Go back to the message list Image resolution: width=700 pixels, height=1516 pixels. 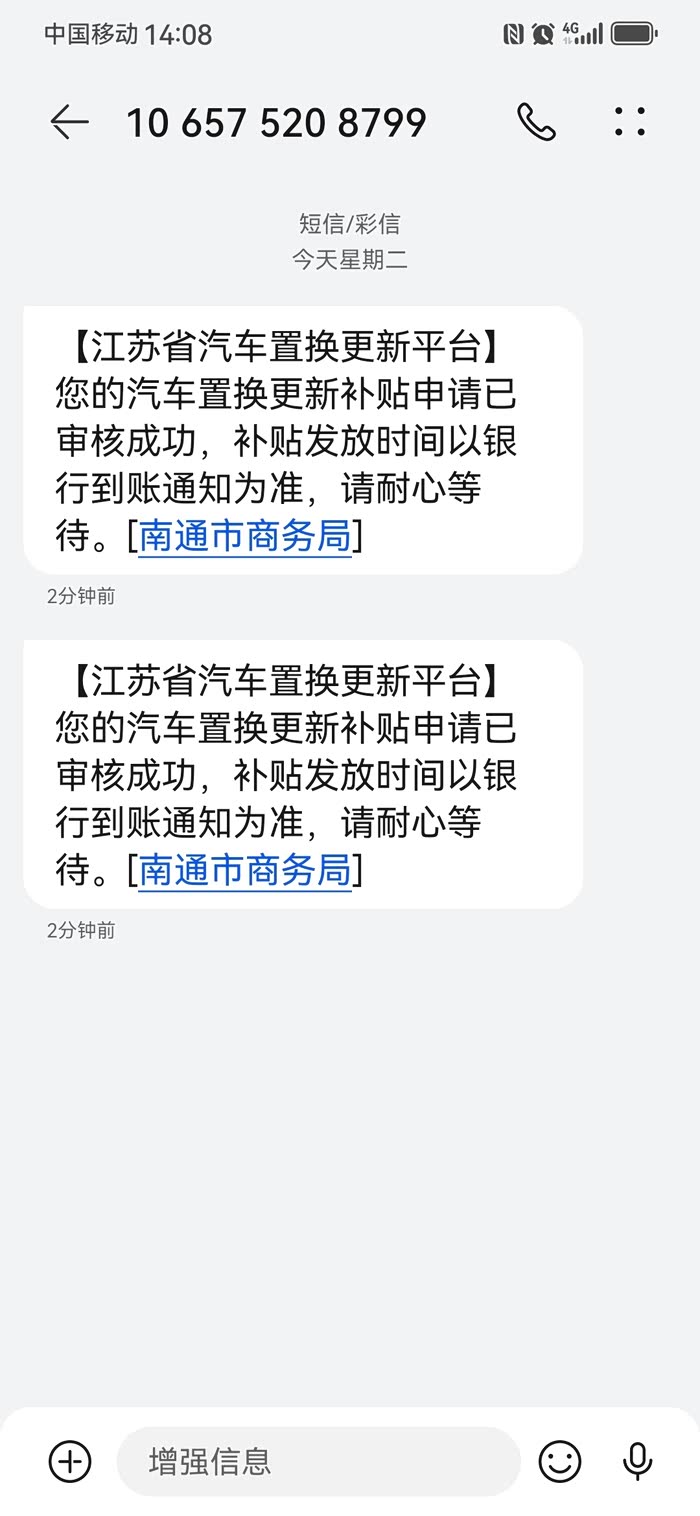(x=69, y=123)
